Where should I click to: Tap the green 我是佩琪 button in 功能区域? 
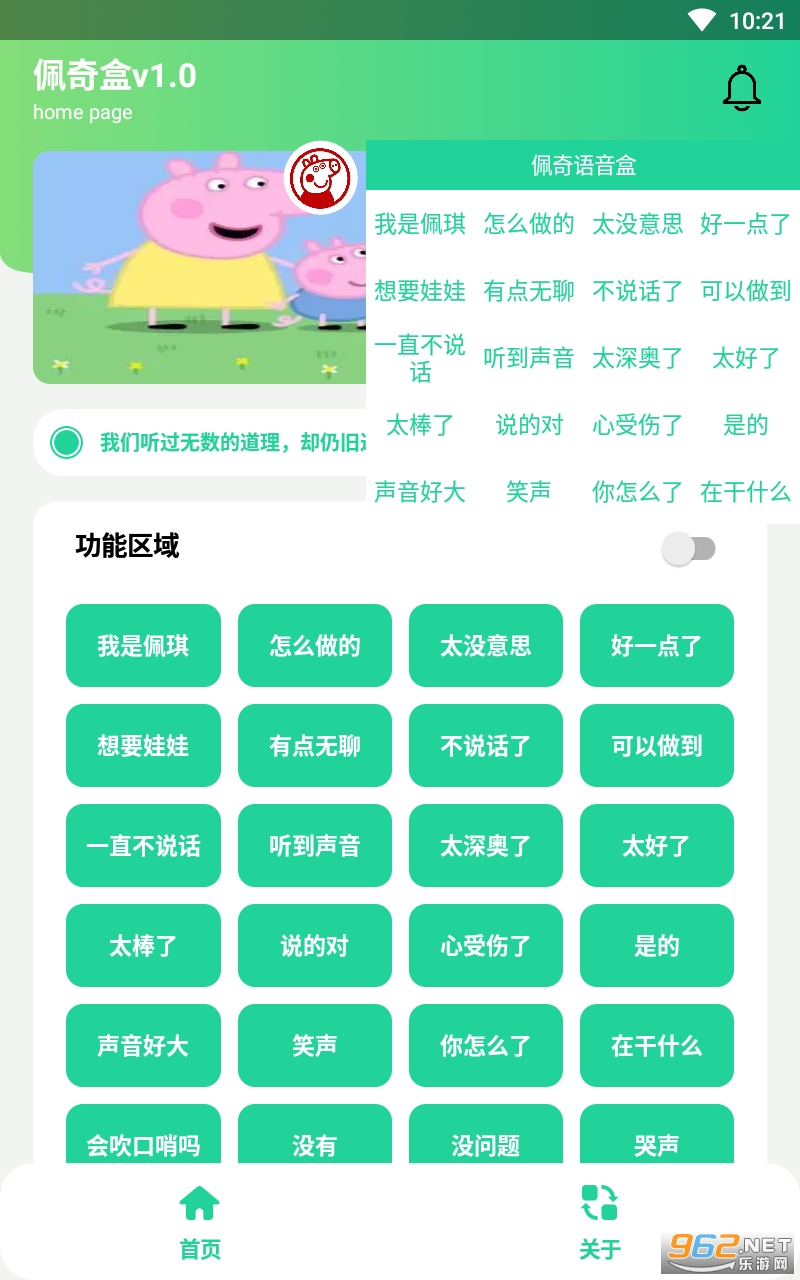(x=143, y=646)
